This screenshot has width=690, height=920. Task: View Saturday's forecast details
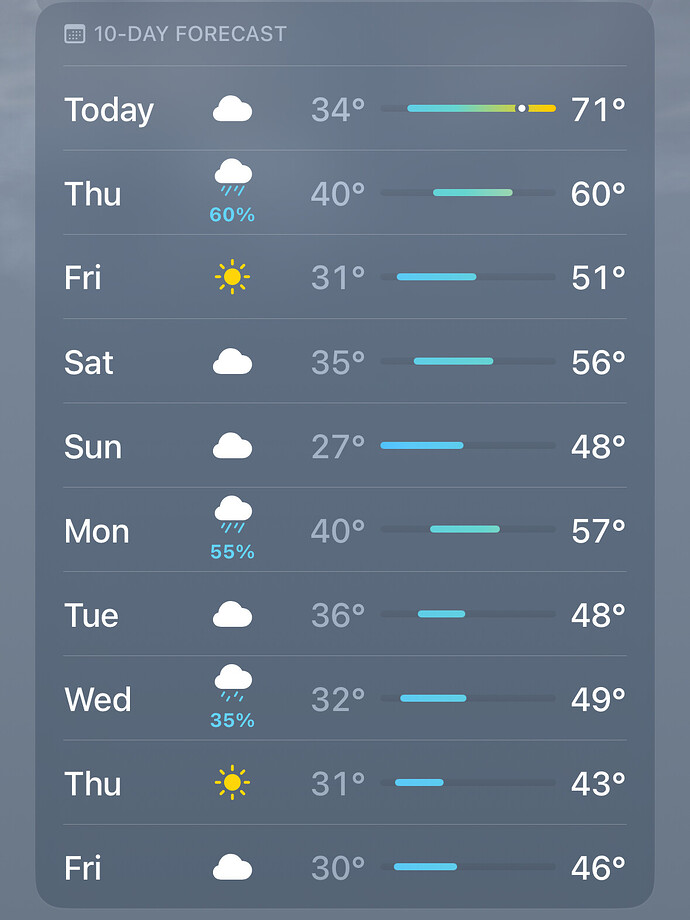coord(345,361)
